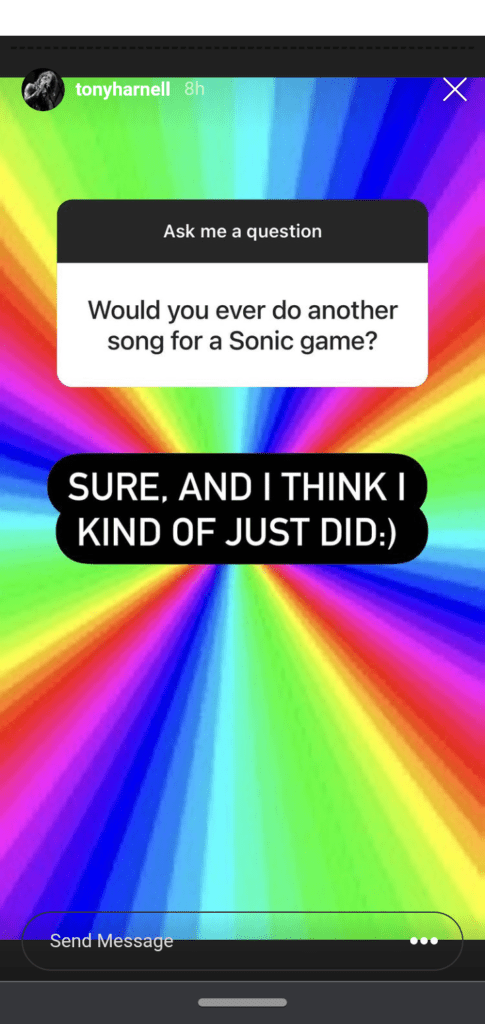The width and height of the screenshot is (485, 1024).
Task: Tap the tonyharnell username
Action: pos(123,89)
